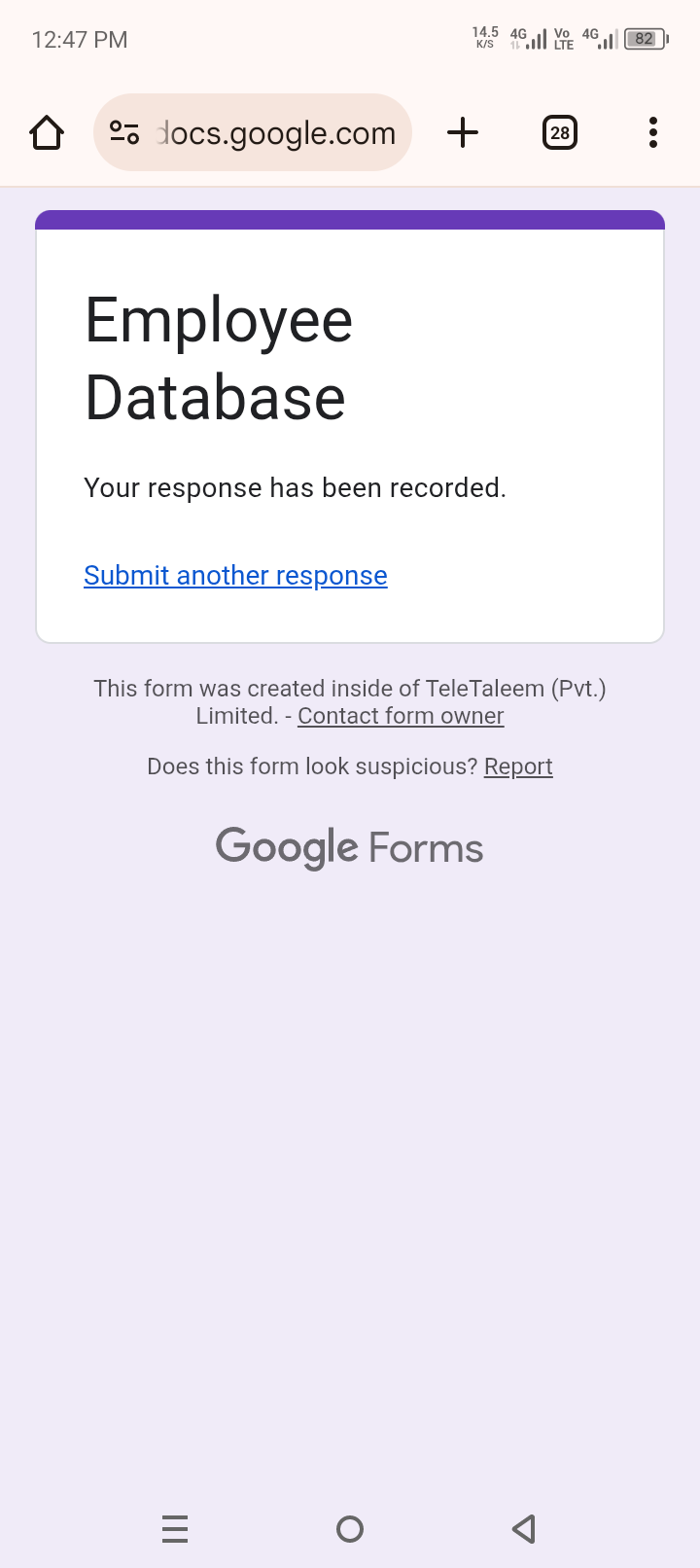Go back using the system back button
Image resolution: width=700 pixels, height=1568 pixels.
pyautogui.click(x=524, y=1529)
